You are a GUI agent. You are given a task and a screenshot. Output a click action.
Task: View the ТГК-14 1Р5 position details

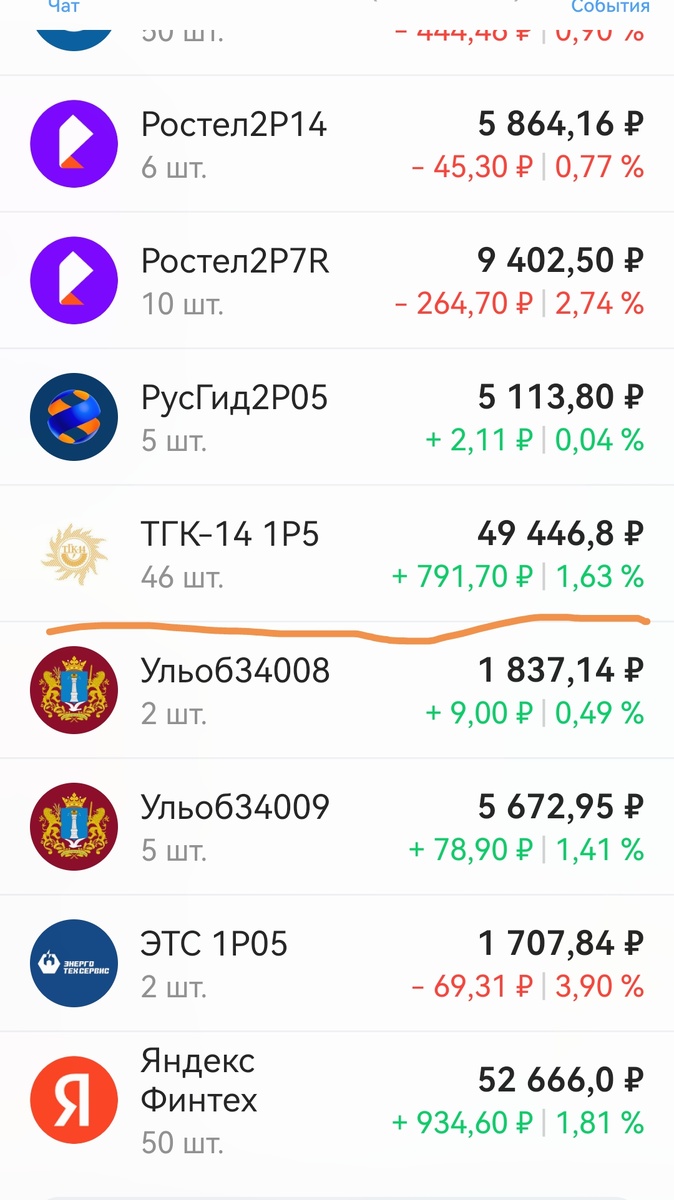pyautogui.click(x=337, y=554)
